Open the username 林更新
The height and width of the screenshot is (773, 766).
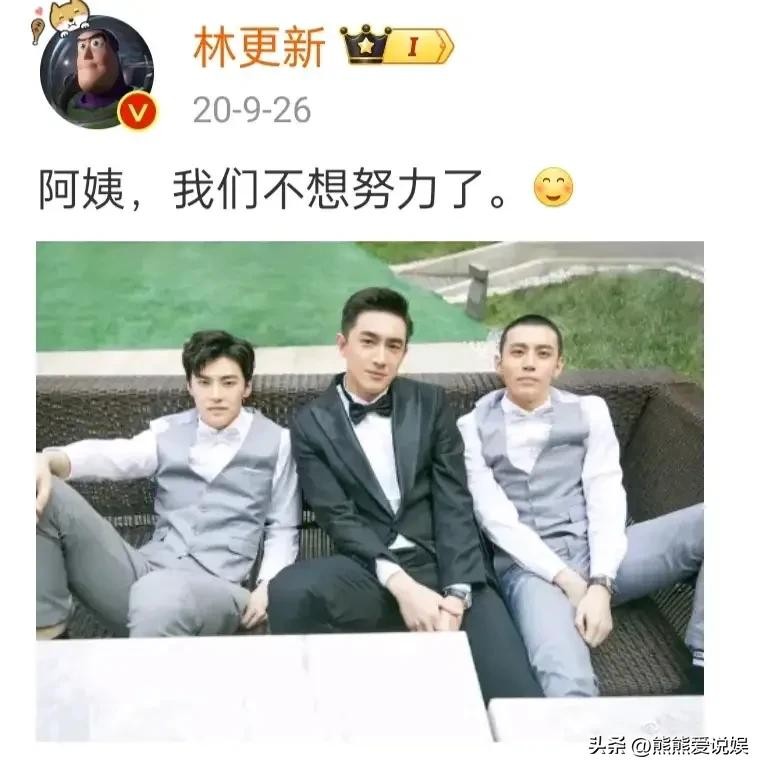[x=259, y=46]
